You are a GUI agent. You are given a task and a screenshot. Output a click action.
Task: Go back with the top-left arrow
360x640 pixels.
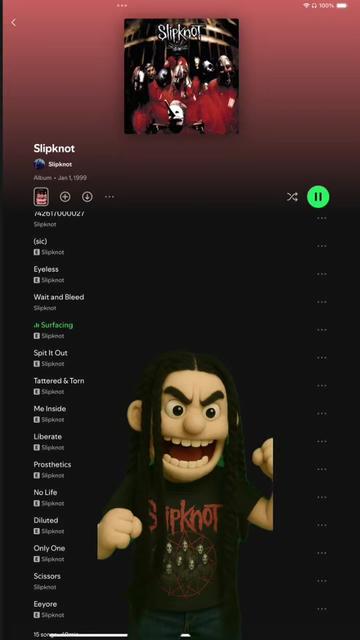coord(13,22)
